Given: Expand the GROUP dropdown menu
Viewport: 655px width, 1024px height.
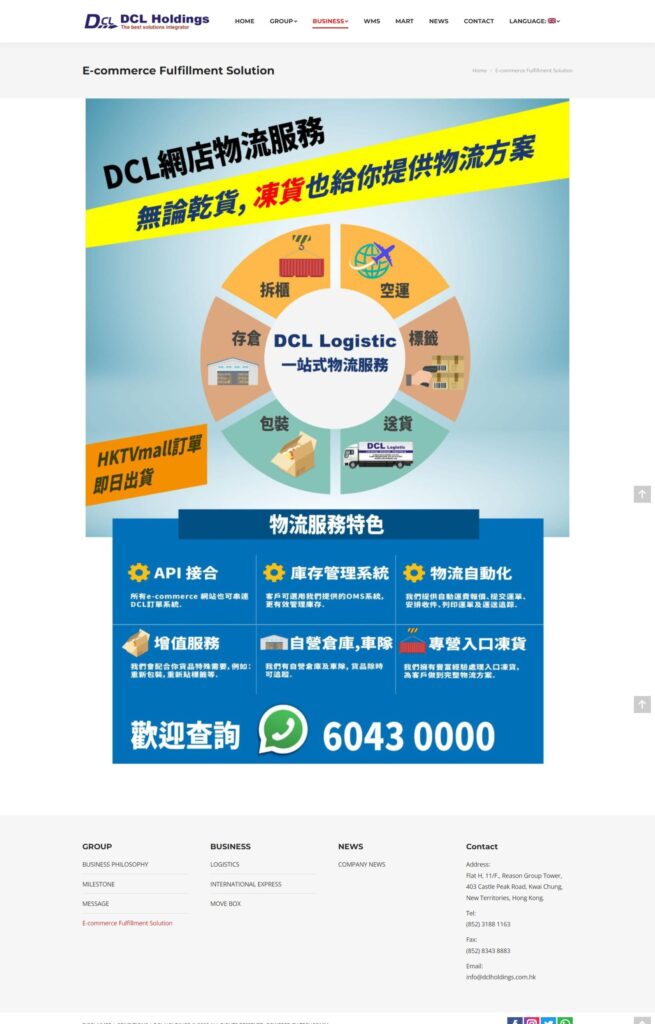Looking at the screenshot, I should pos(283,21).
